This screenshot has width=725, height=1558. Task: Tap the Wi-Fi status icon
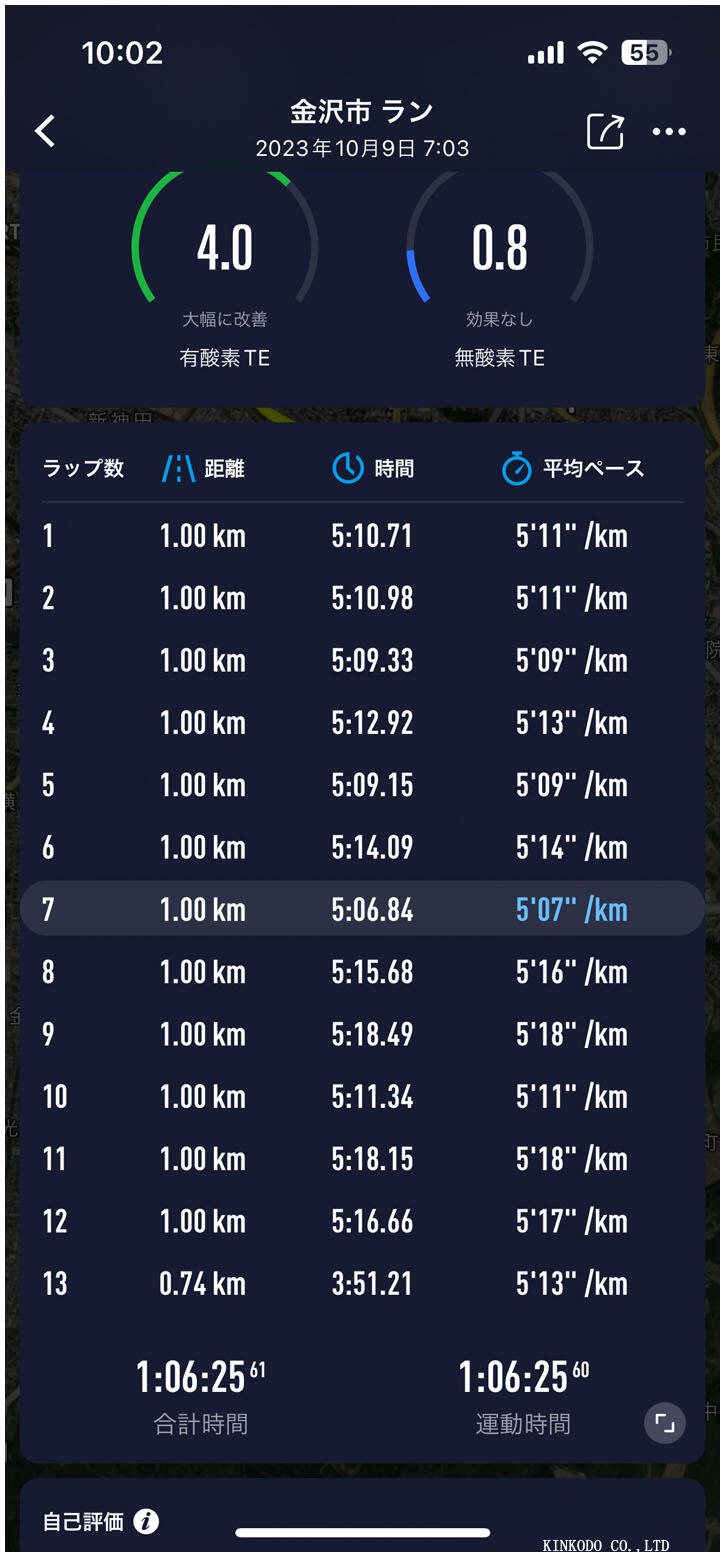click(x=594, y=54)
